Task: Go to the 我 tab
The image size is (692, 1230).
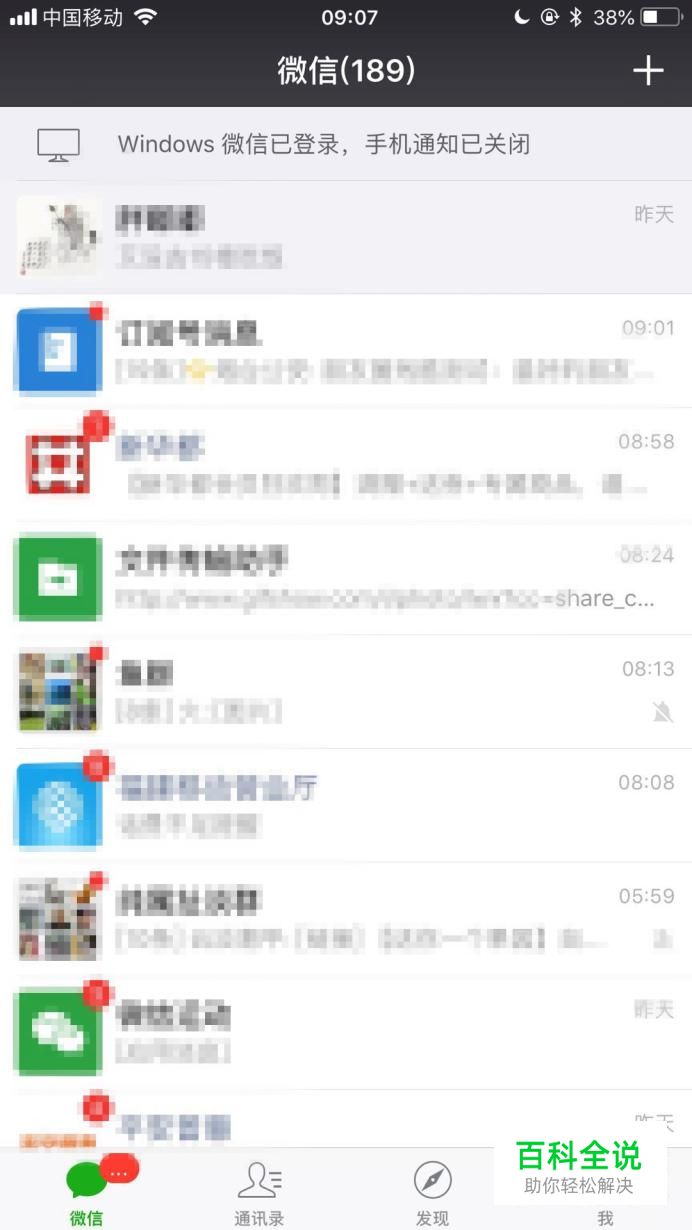Action: coord(605,1217)
